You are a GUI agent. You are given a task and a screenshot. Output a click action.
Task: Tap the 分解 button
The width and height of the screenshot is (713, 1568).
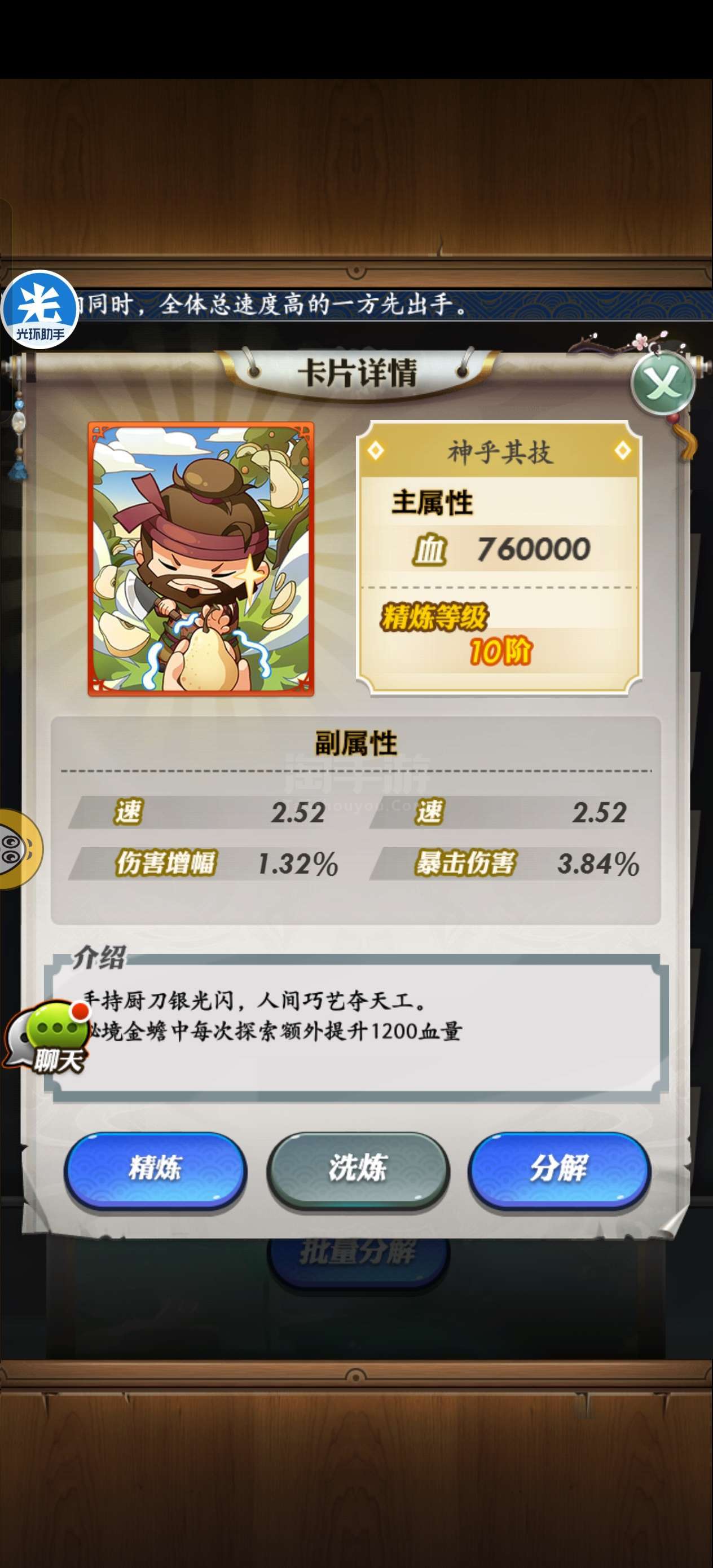coord(559,1168)
